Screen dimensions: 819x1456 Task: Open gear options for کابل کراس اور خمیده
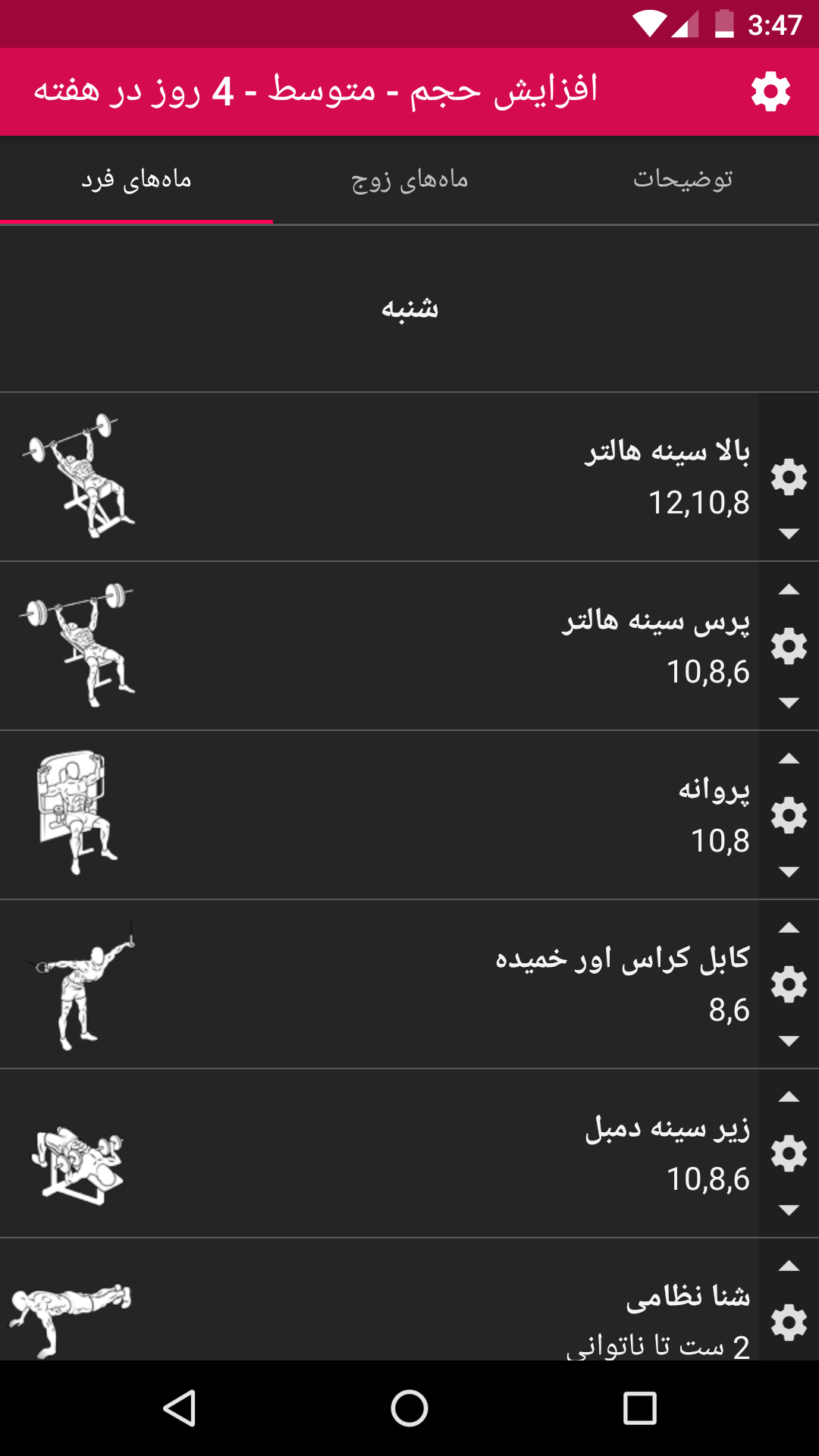789,984
